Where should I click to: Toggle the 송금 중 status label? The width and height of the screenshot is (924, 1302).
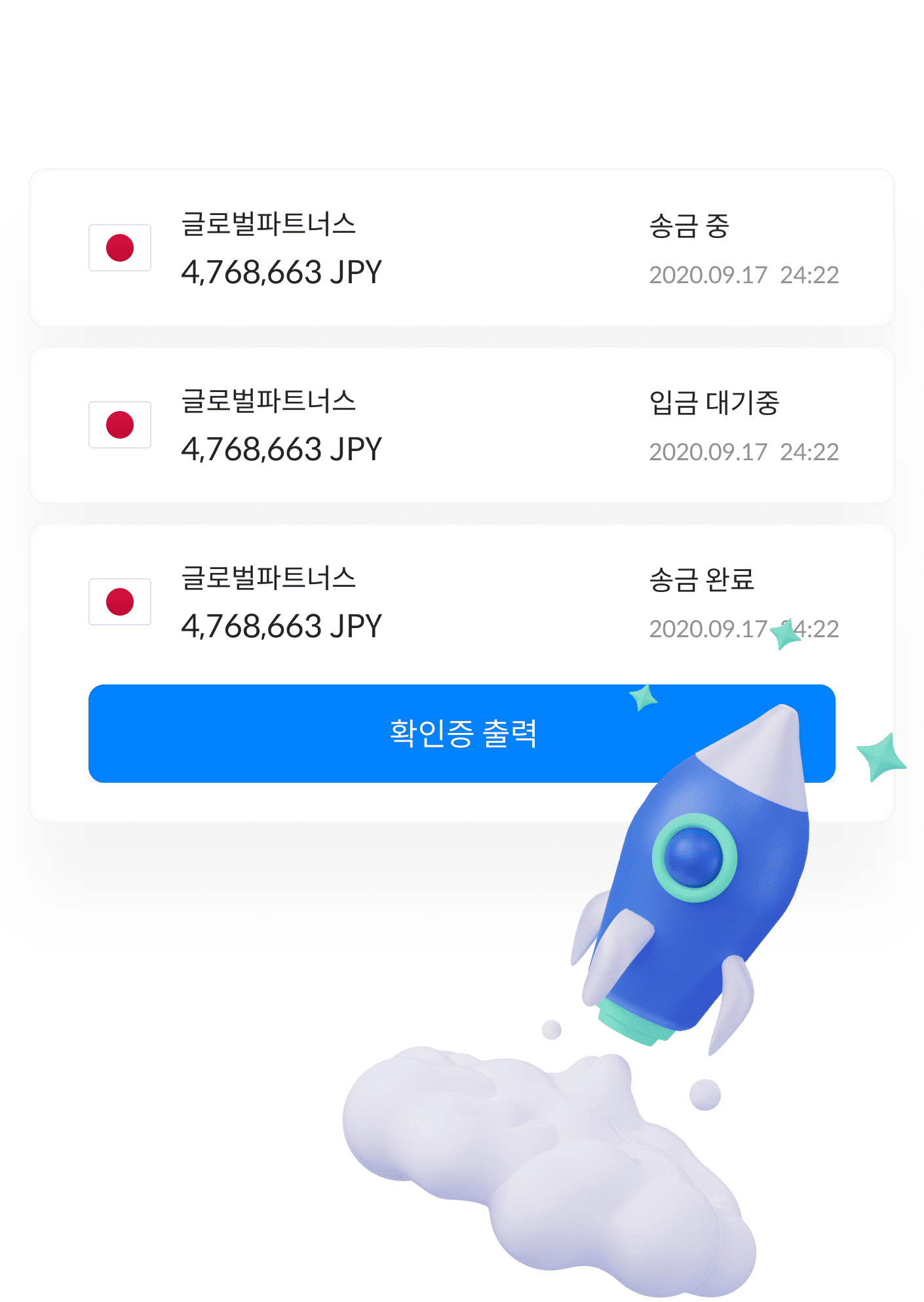tap(688, 227)
